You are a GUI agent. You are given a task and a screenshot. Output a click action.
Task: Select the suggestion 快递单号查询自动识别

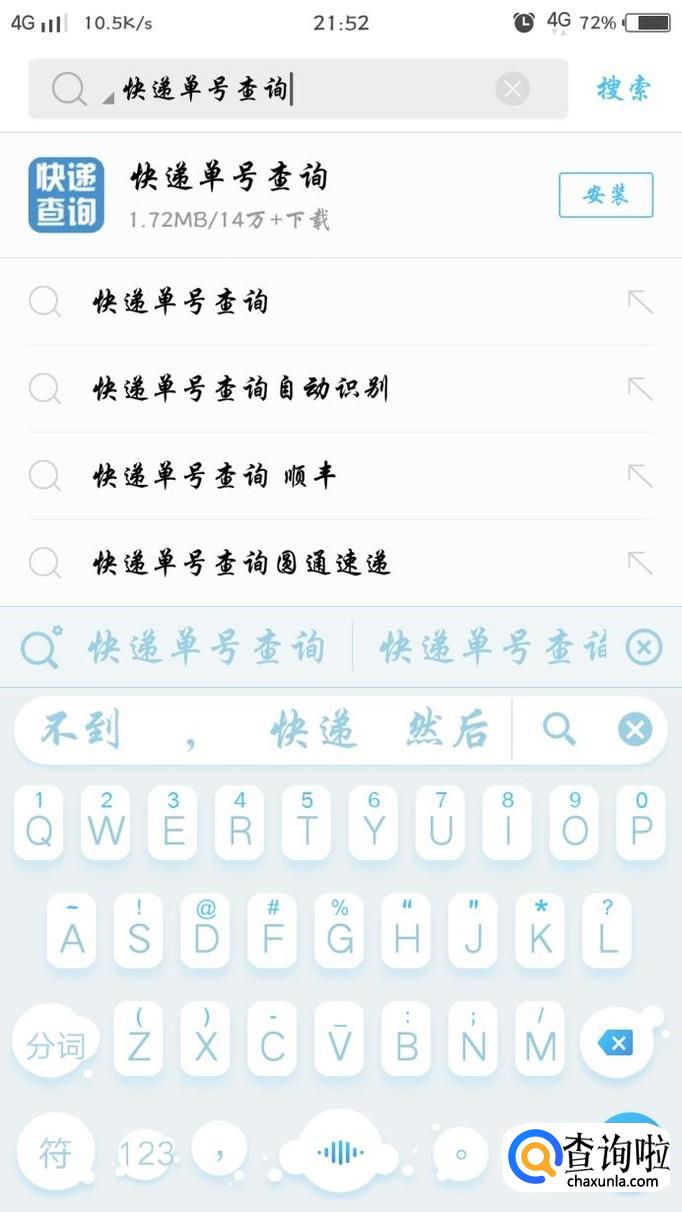(240, 389)
